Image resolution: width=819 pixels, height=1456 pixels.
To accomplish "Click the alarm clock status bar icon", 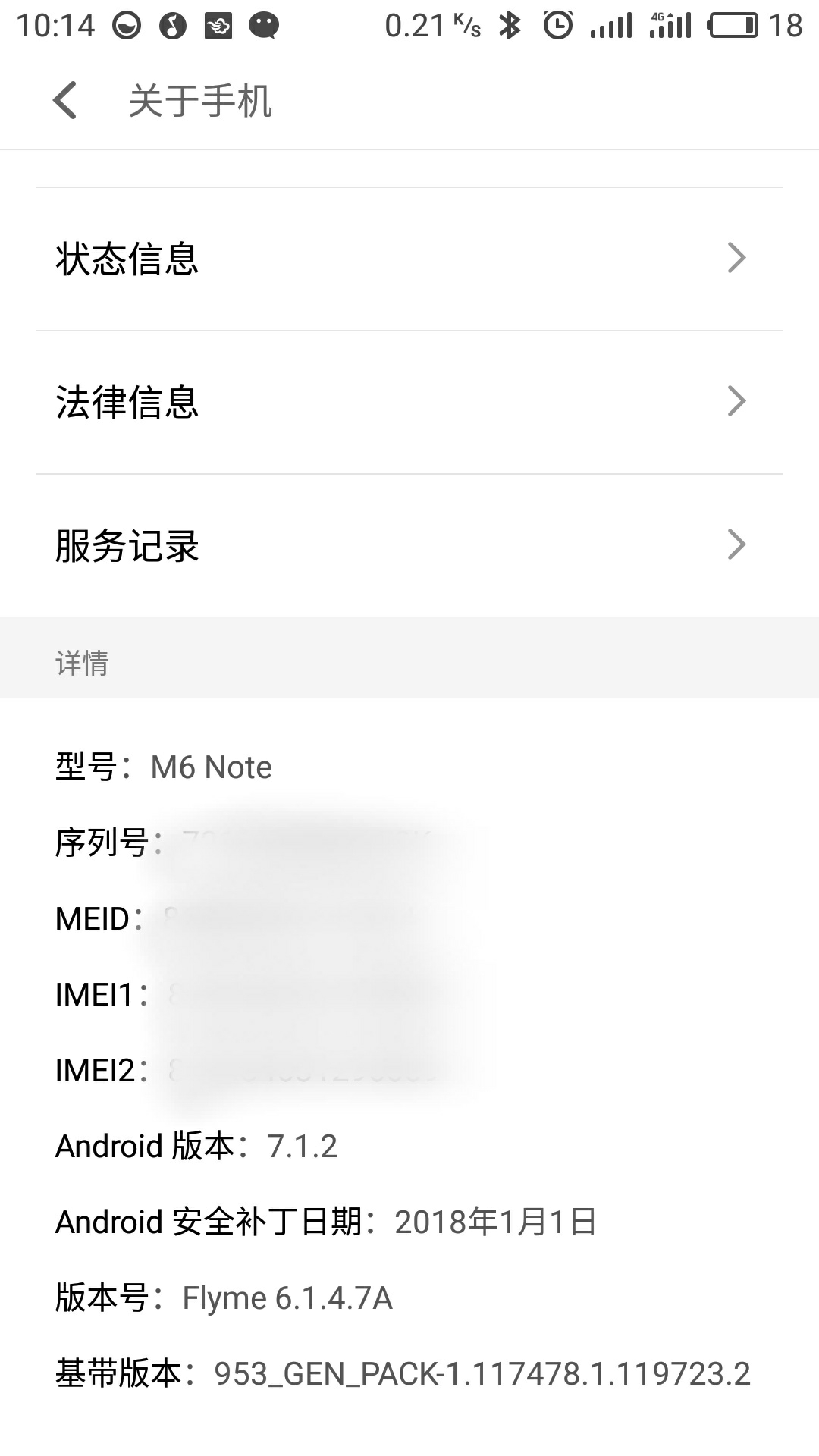I will (558, 24).
